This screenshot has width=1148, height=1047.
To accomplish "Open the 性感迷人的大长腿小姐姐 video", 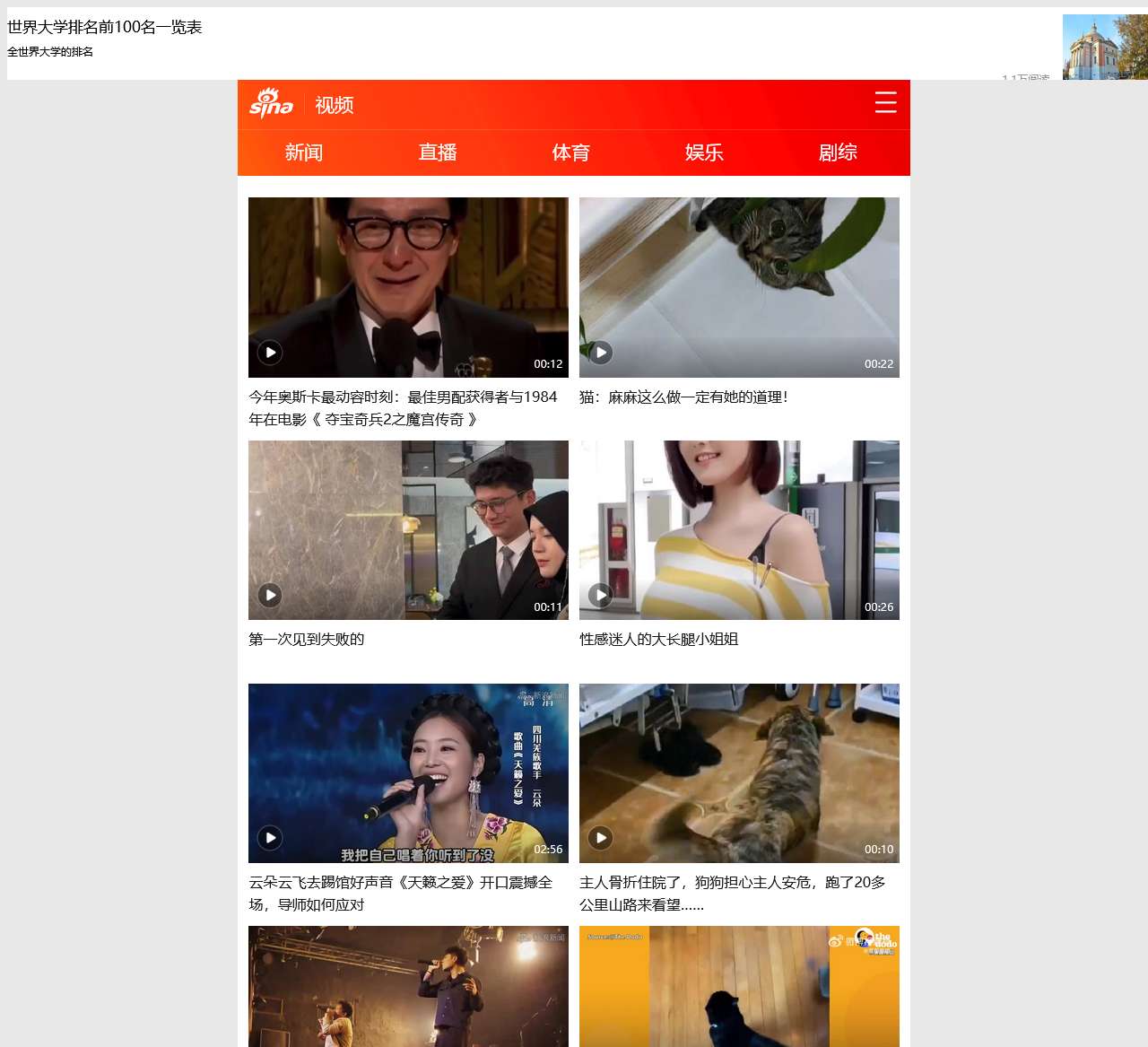I will (x=739, y=529).
